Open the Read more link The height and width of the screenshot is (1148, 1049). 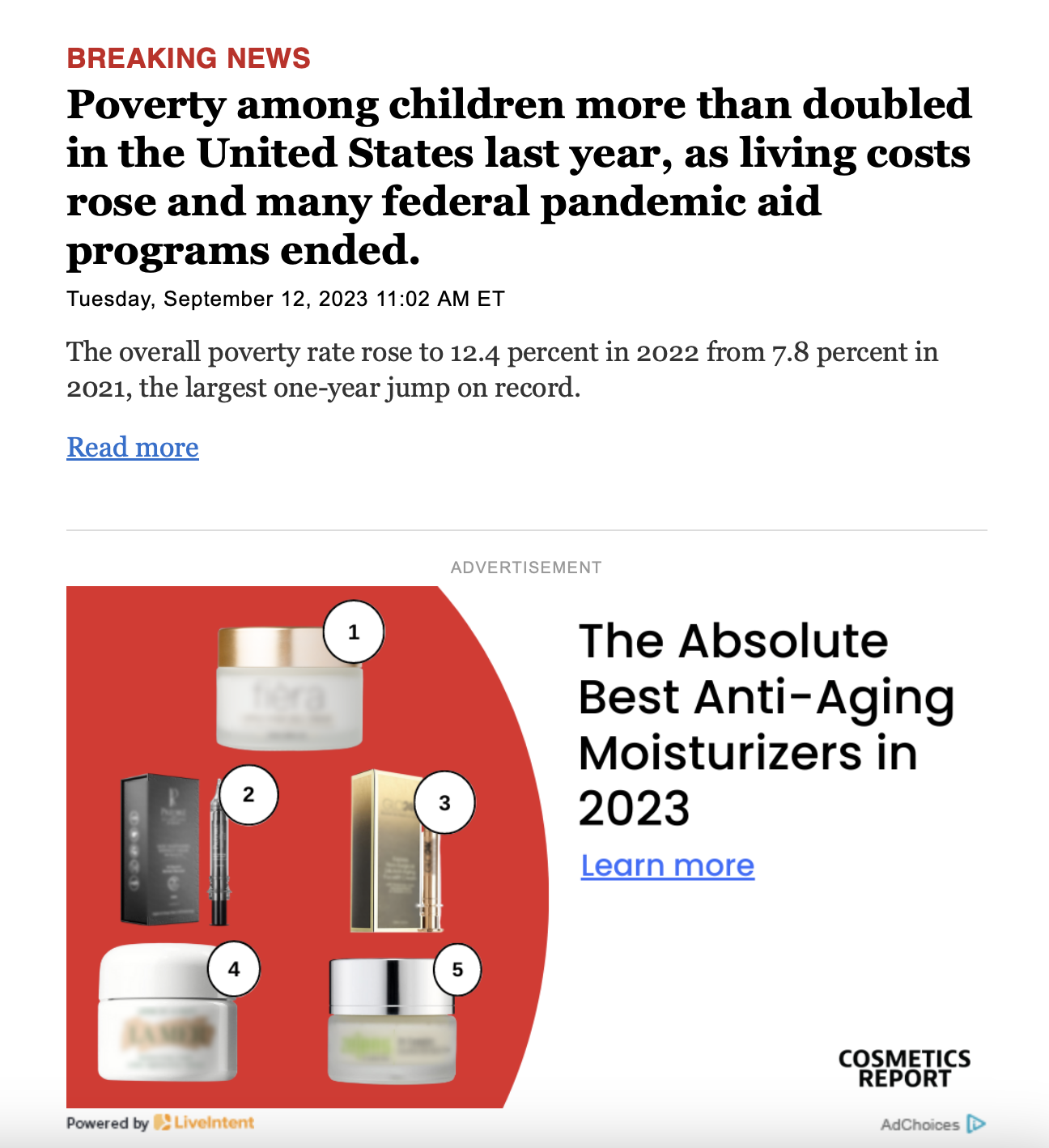[133, 447]
